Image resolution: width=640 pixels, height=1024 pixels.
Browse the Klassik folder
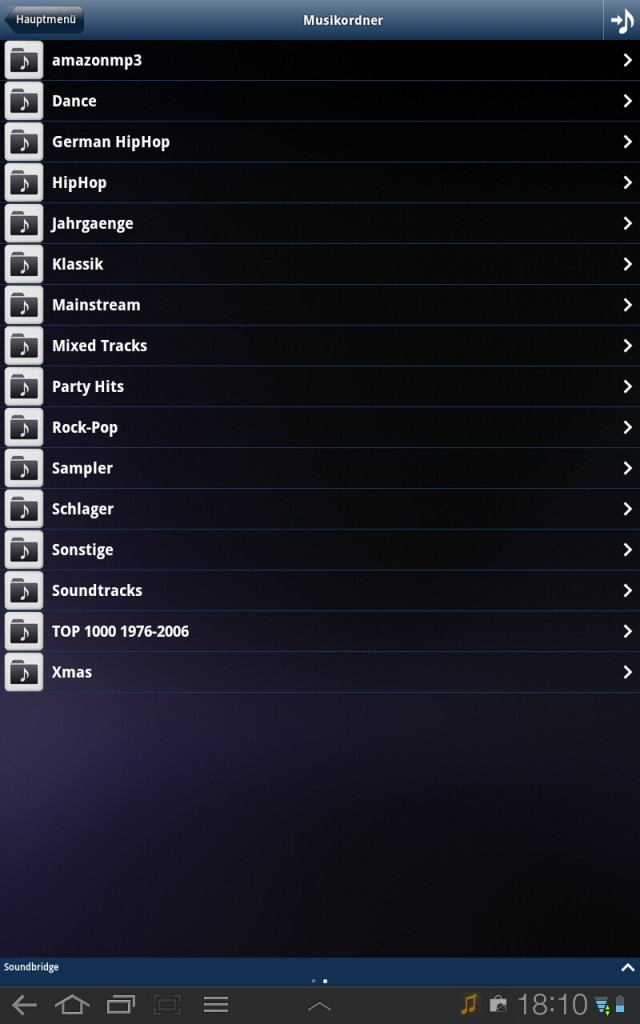(x=320, y=264)
